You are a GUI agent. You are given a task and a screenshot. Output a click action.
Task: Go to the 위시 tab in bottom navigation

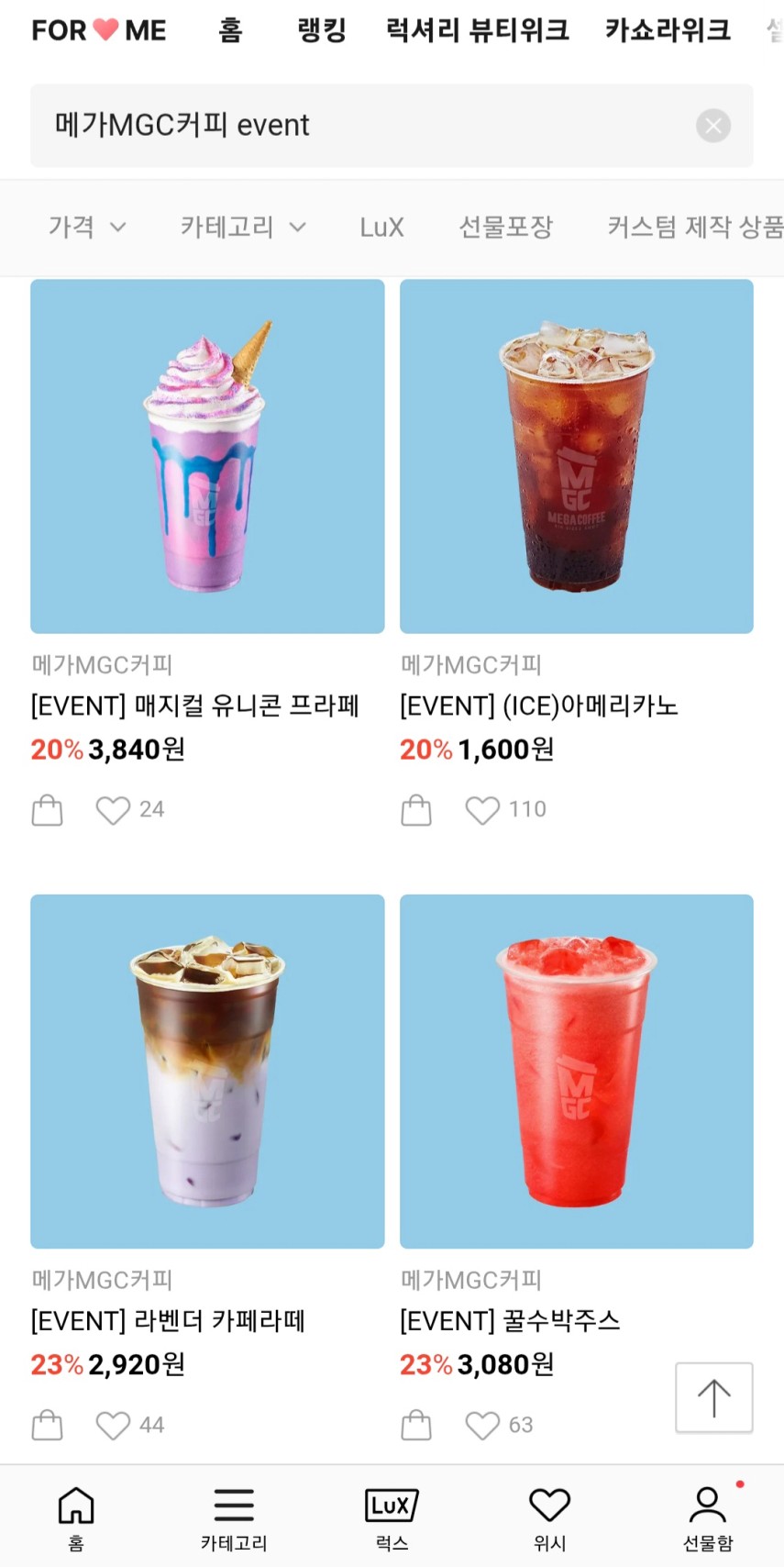(550, 1517)
